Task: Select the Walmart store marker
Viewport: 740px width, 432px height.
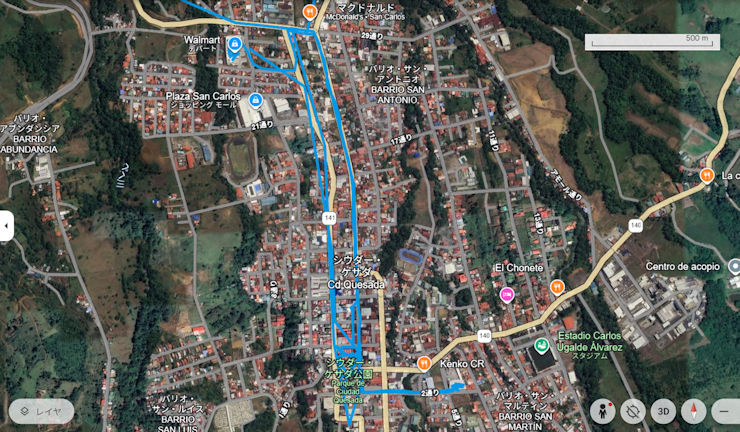Action: (234, 45)
